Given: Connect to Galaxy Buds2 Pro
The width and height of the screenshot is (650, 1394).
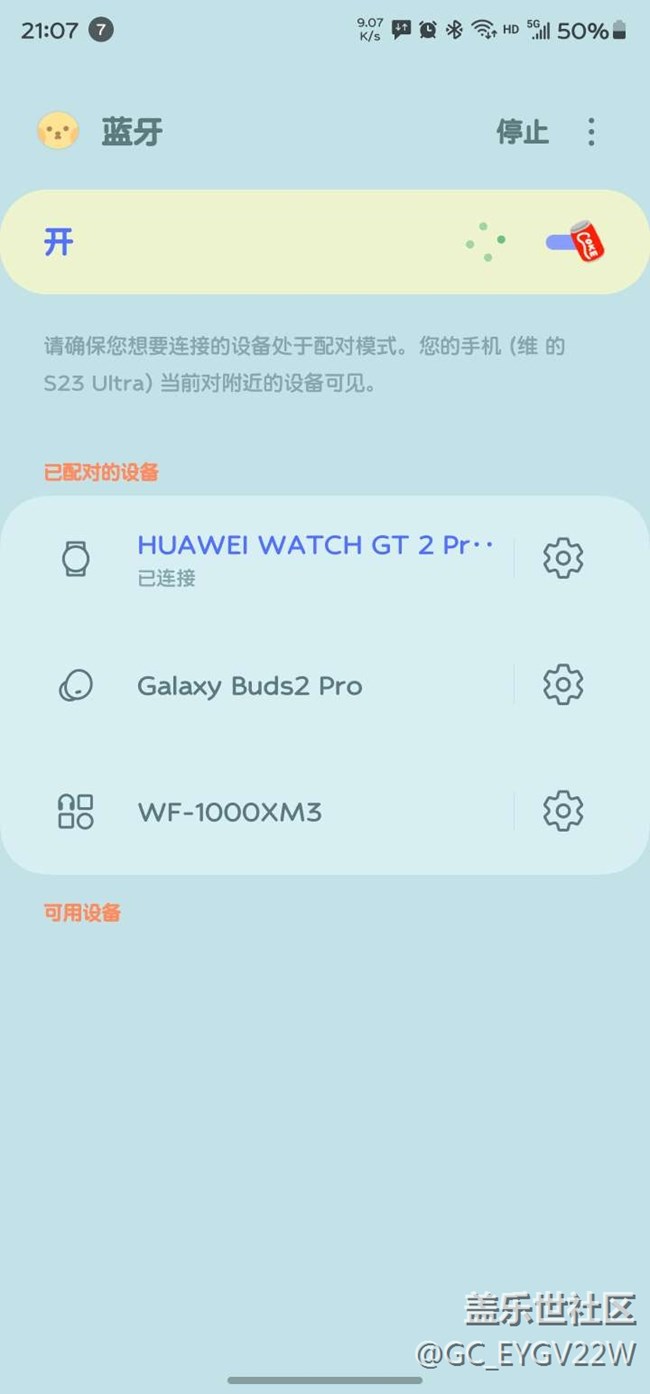Looking at the screenshot, I should 250,686.
